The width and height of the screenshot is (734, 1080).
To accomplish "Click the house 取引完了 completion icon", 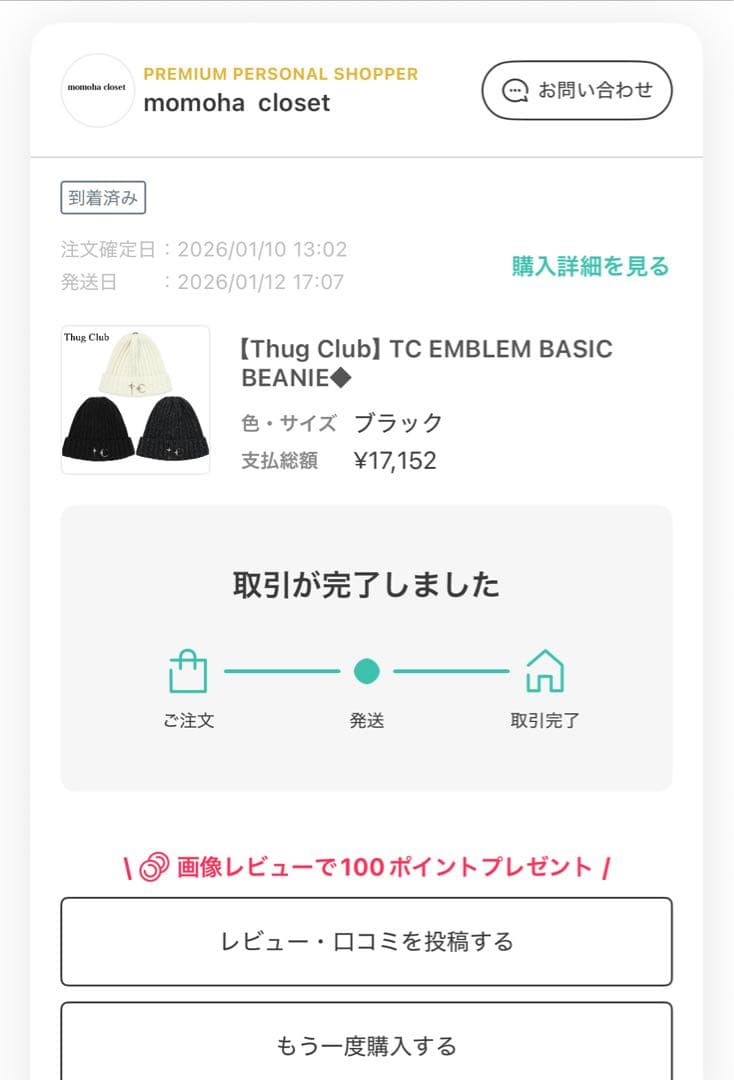I will tap(546, 673).
